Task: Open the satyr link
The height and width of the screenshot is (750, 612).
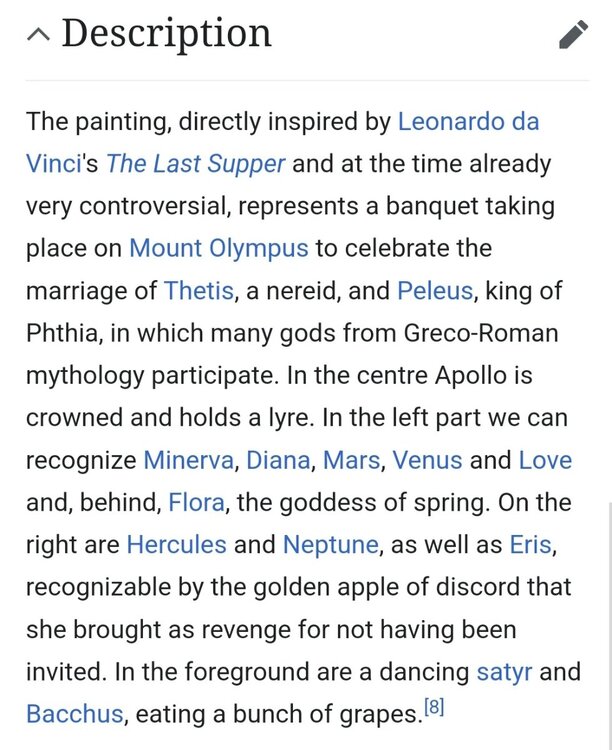Action: 505,672
